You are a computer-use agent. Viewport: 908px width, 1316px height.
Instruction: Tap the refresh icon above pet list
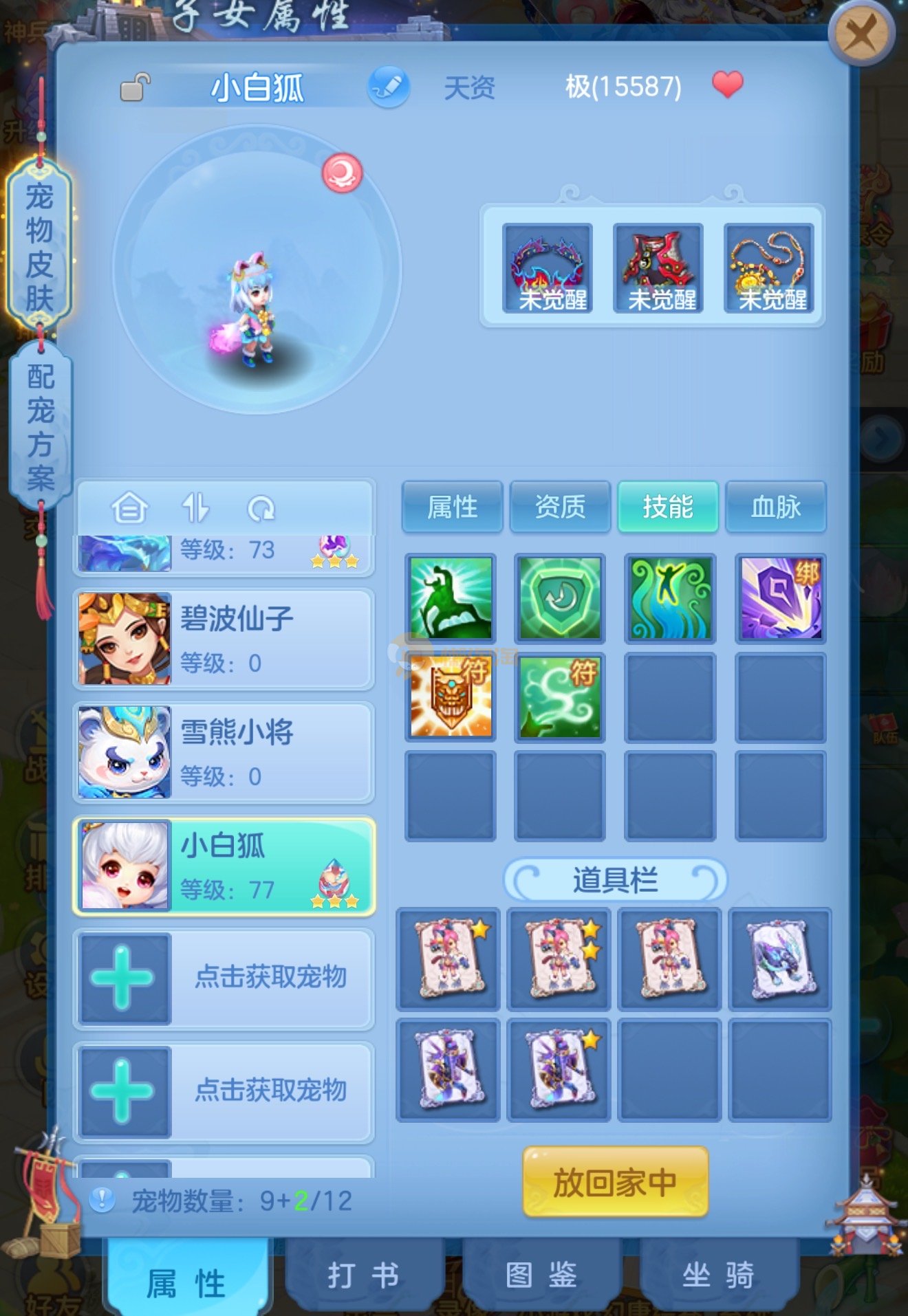click(x=261, y=509)
